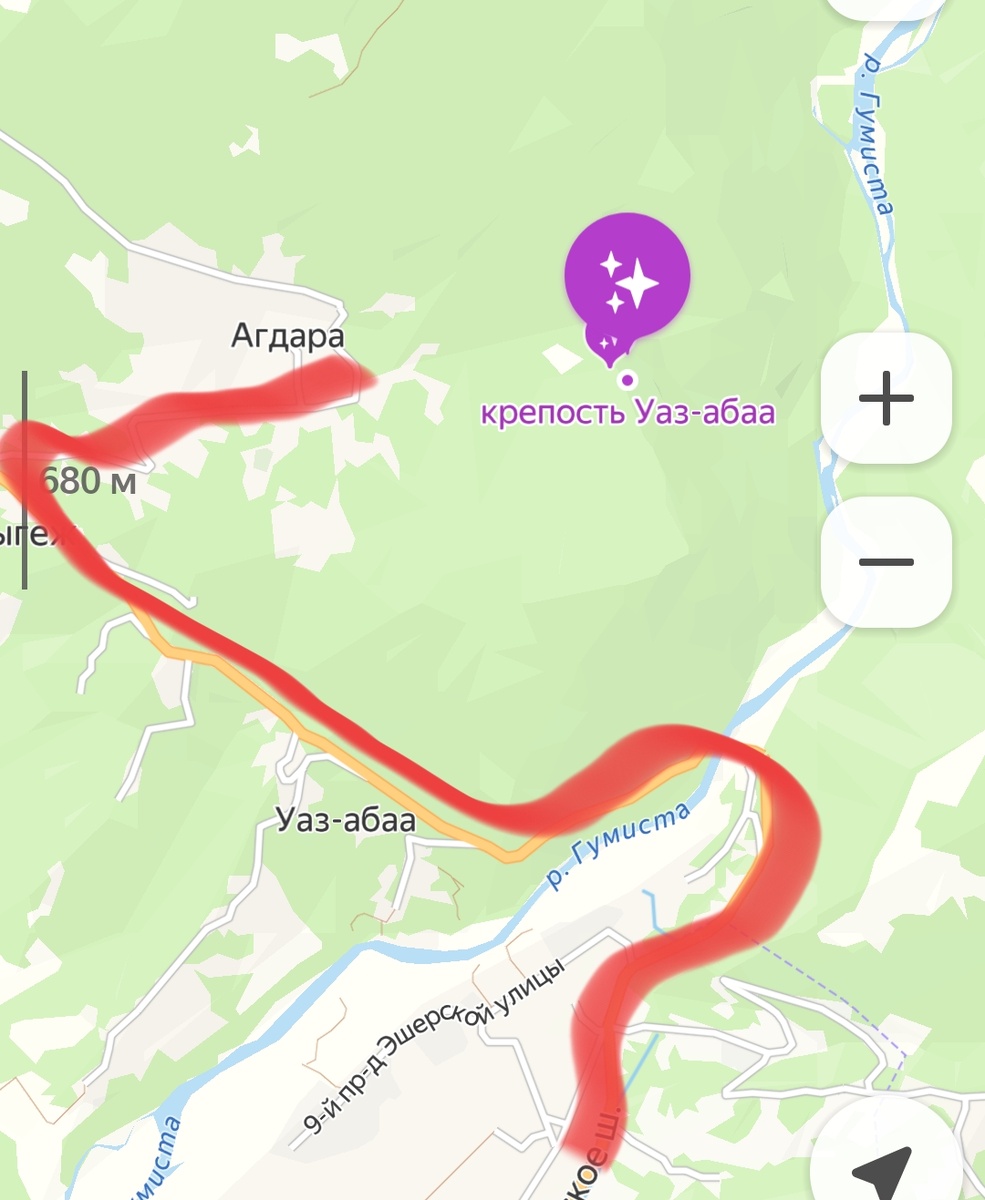The image size is (985, 1200).
Task: Select the Агдара settlement label
Action: [288, 336]
